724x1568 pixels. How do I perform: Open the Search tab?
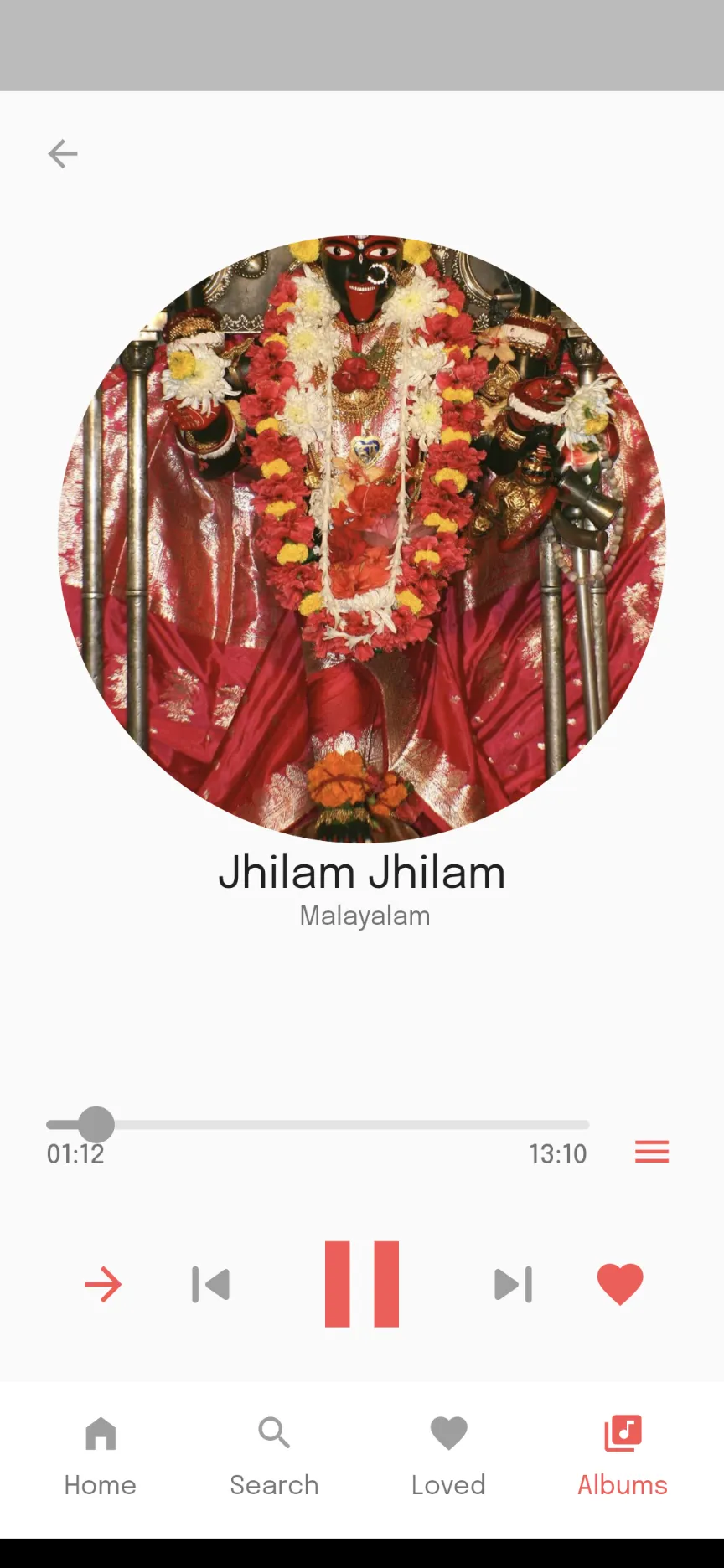[274, 1457]
